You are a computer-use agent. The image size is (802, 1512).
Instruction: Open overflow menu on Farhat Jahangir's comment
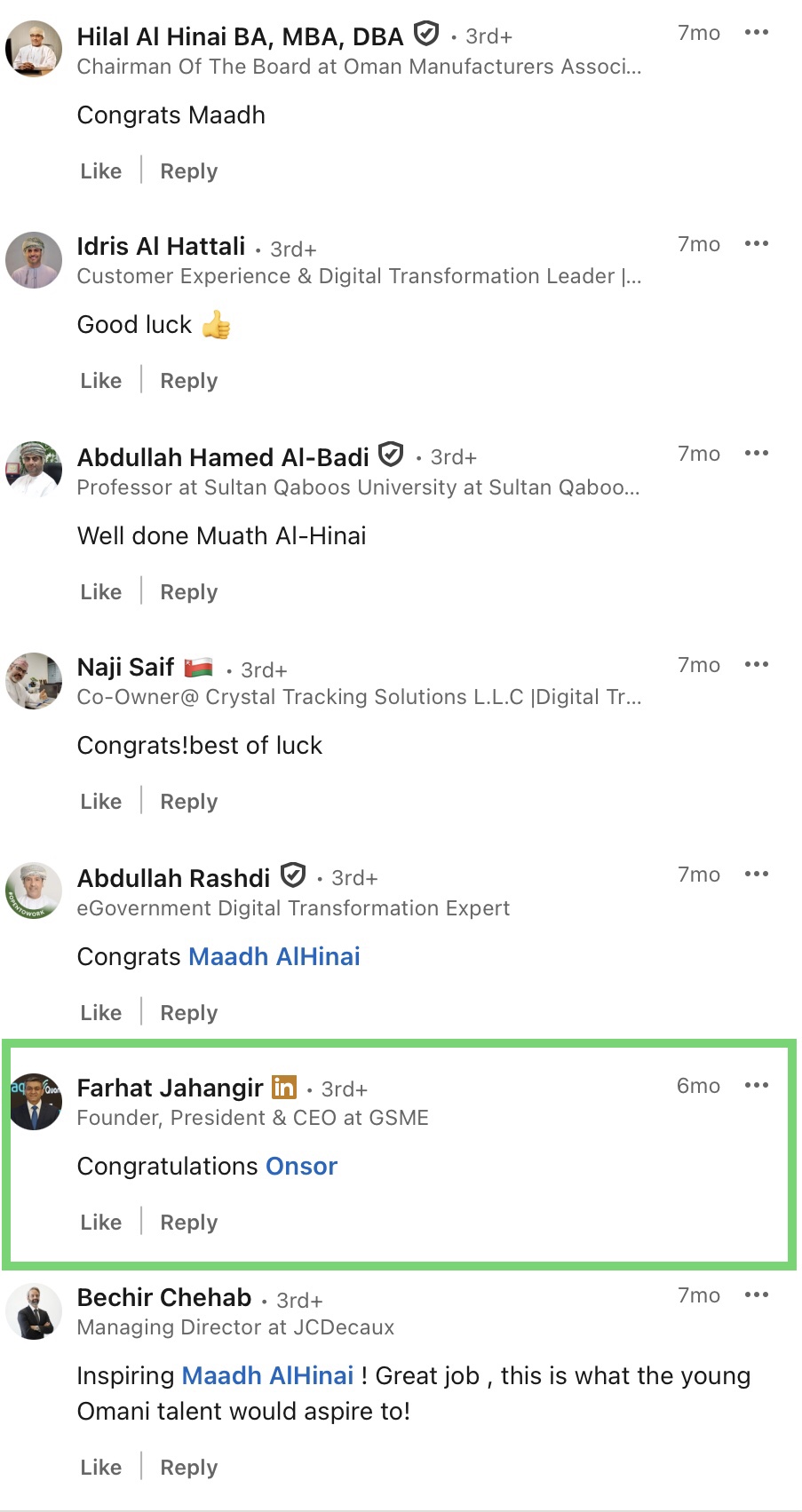[756, 1086]
